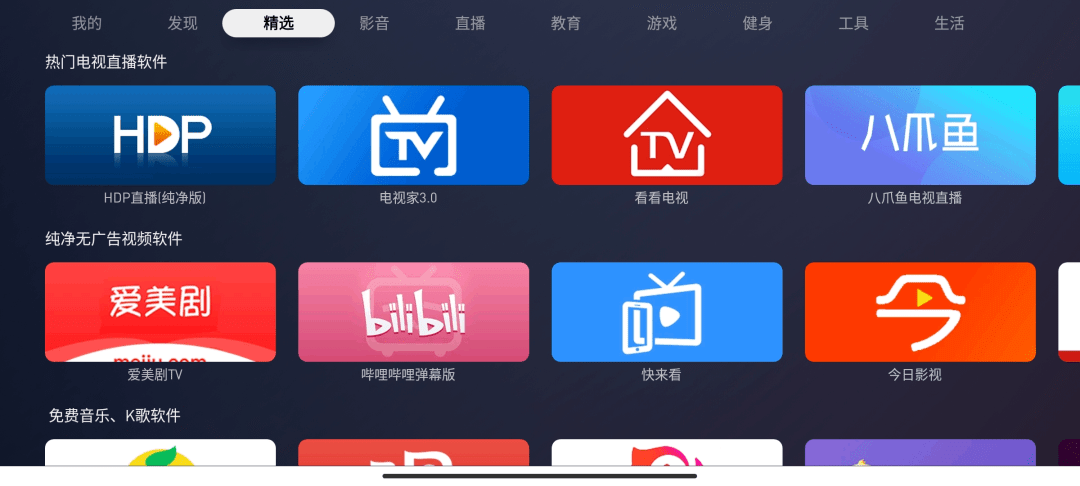Open the 哔哩哔哩弹幕版 app card
This screenshot has width=1080, height=486.
413,312
